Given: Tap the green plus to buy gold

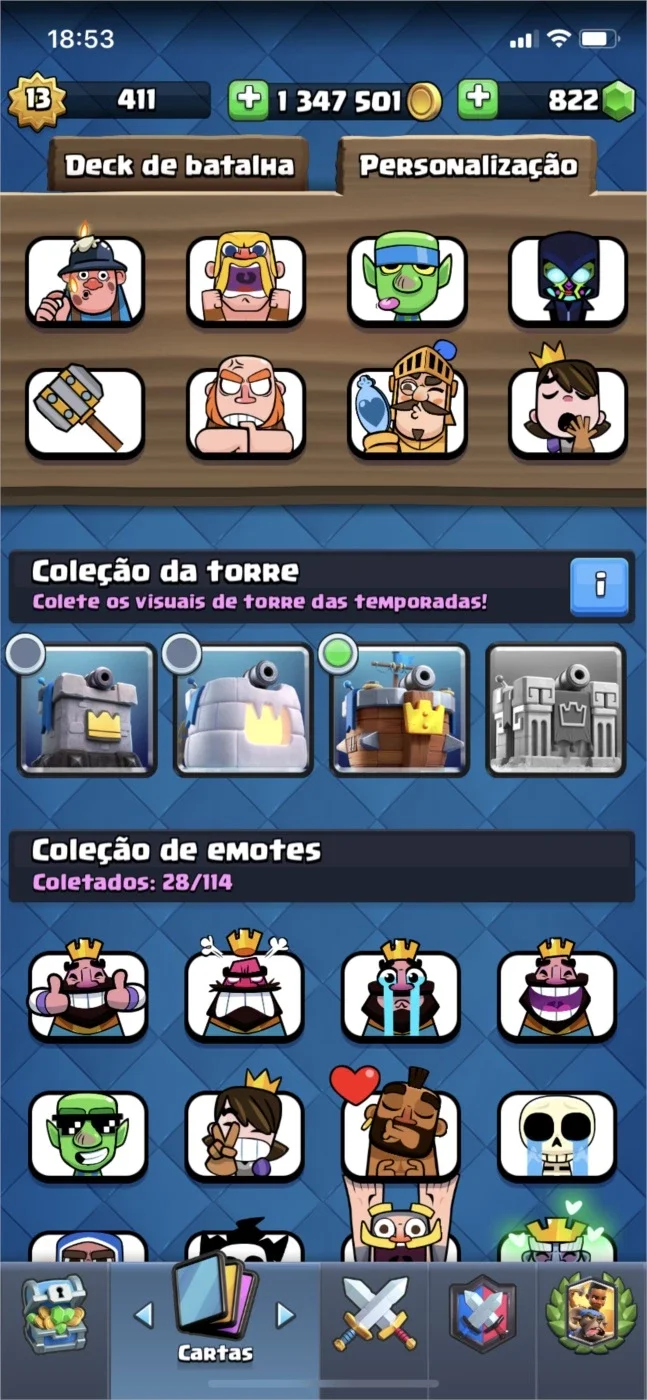Looking at the screenshot, I should coord(248,100).
